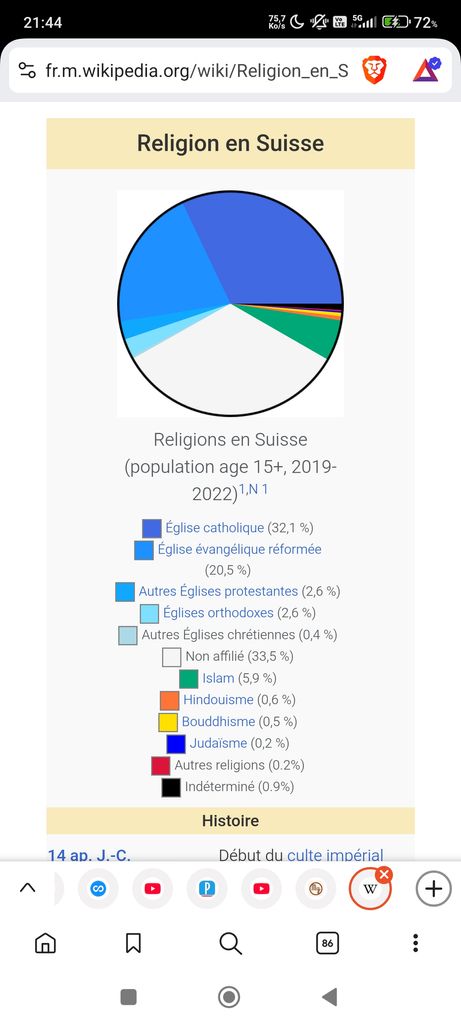The width and height of the screenshot is (461, 1024).
Task: Open bookmarks from the bottom toolbar
Action: pyautogui.click(x=133, y=942)
